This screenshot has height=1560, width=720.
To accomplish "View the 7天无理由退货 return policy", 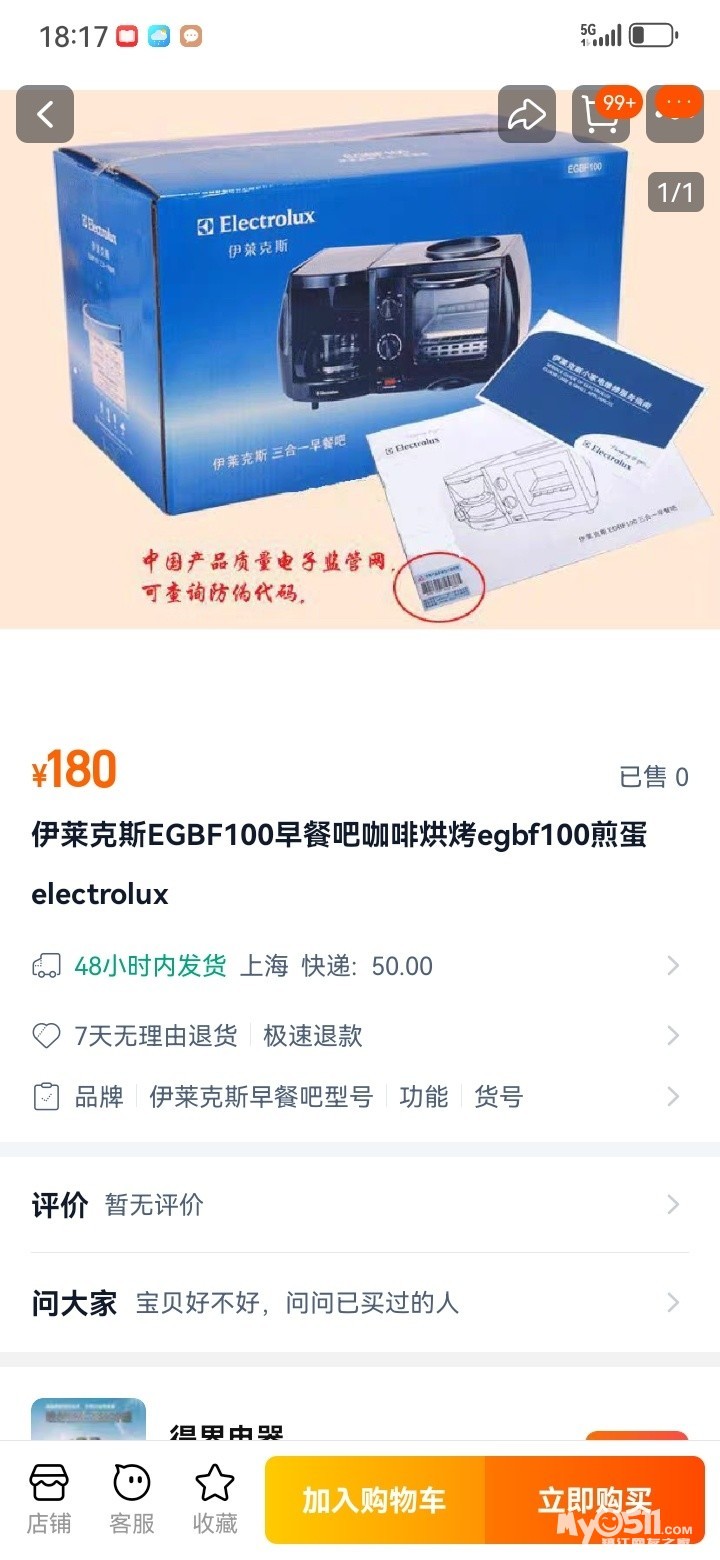I will point(360,1036).
